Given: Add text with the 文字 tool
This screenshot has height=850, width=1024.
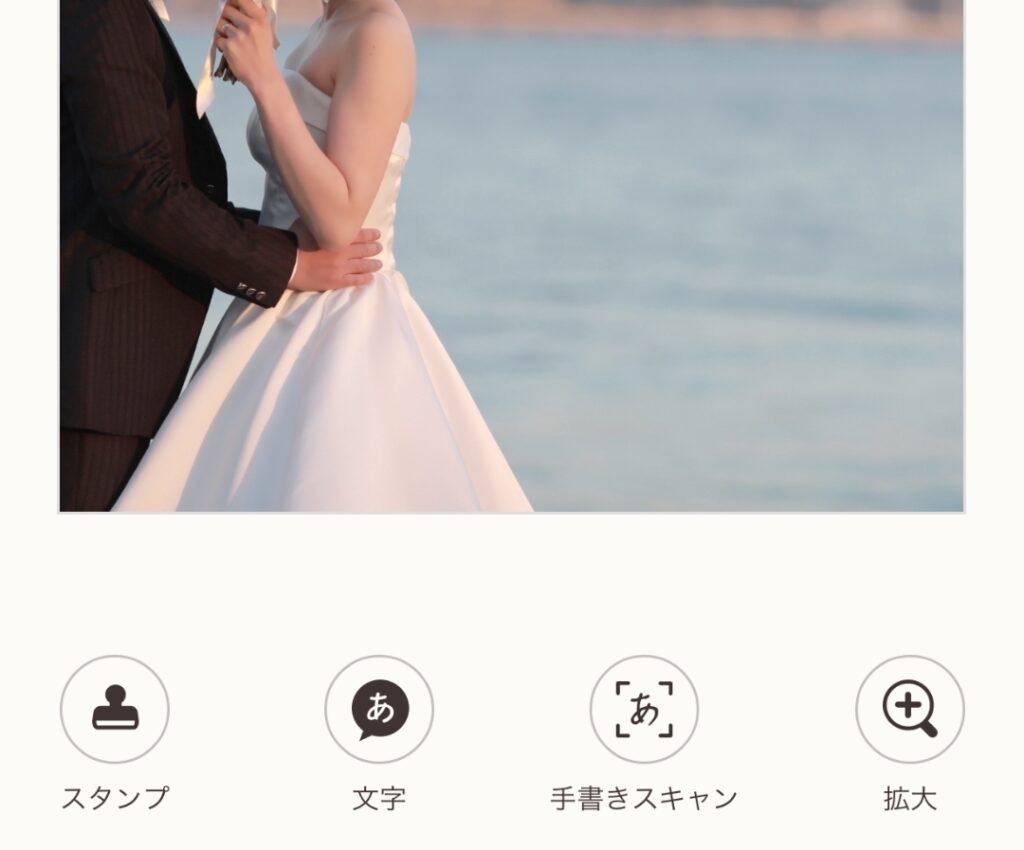Looking at the screenshot, I should pyautogui.click(x=379, y=709).
